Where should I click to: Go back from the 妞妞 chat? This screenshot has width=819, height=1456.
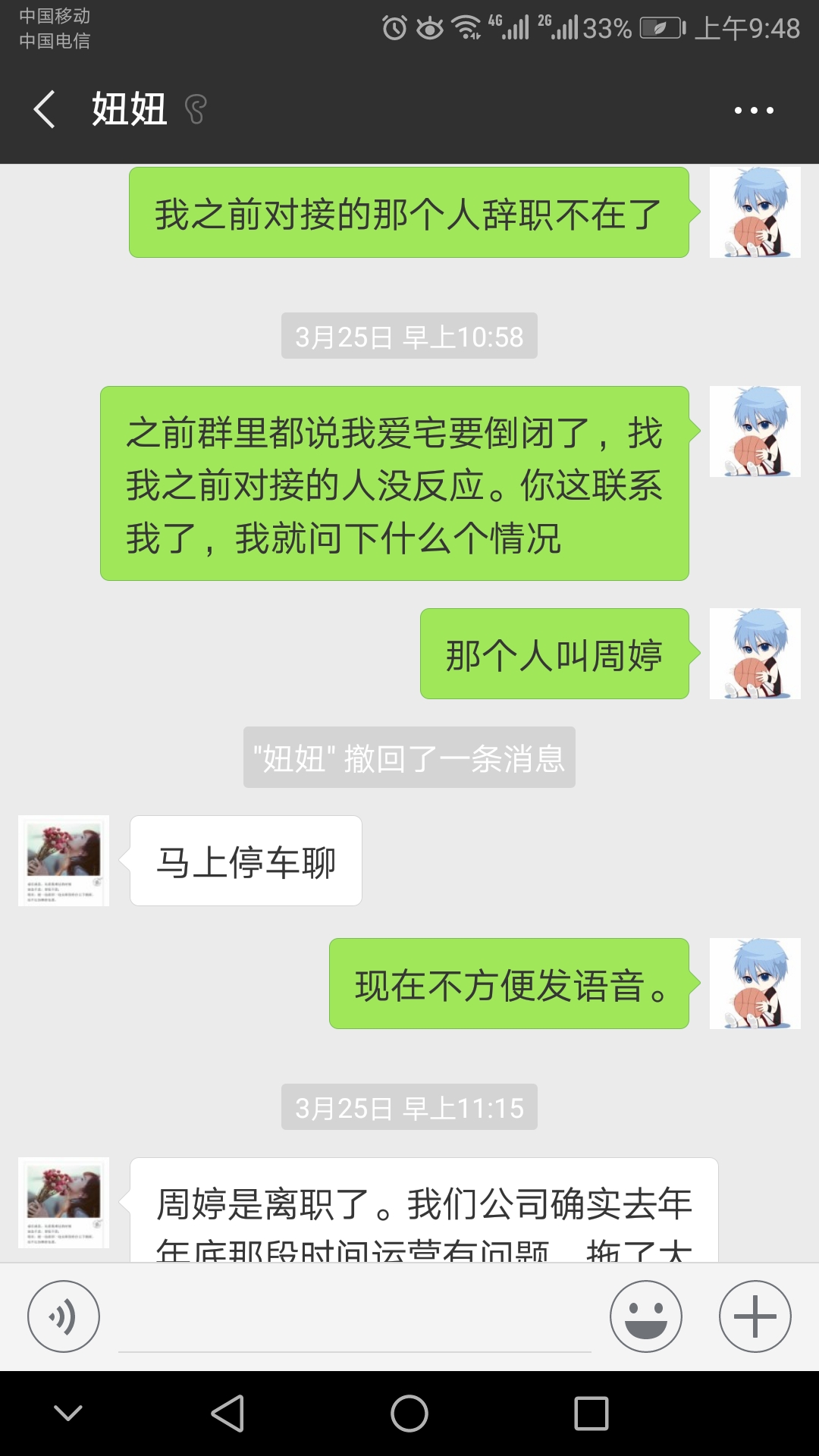pos(44,109)
